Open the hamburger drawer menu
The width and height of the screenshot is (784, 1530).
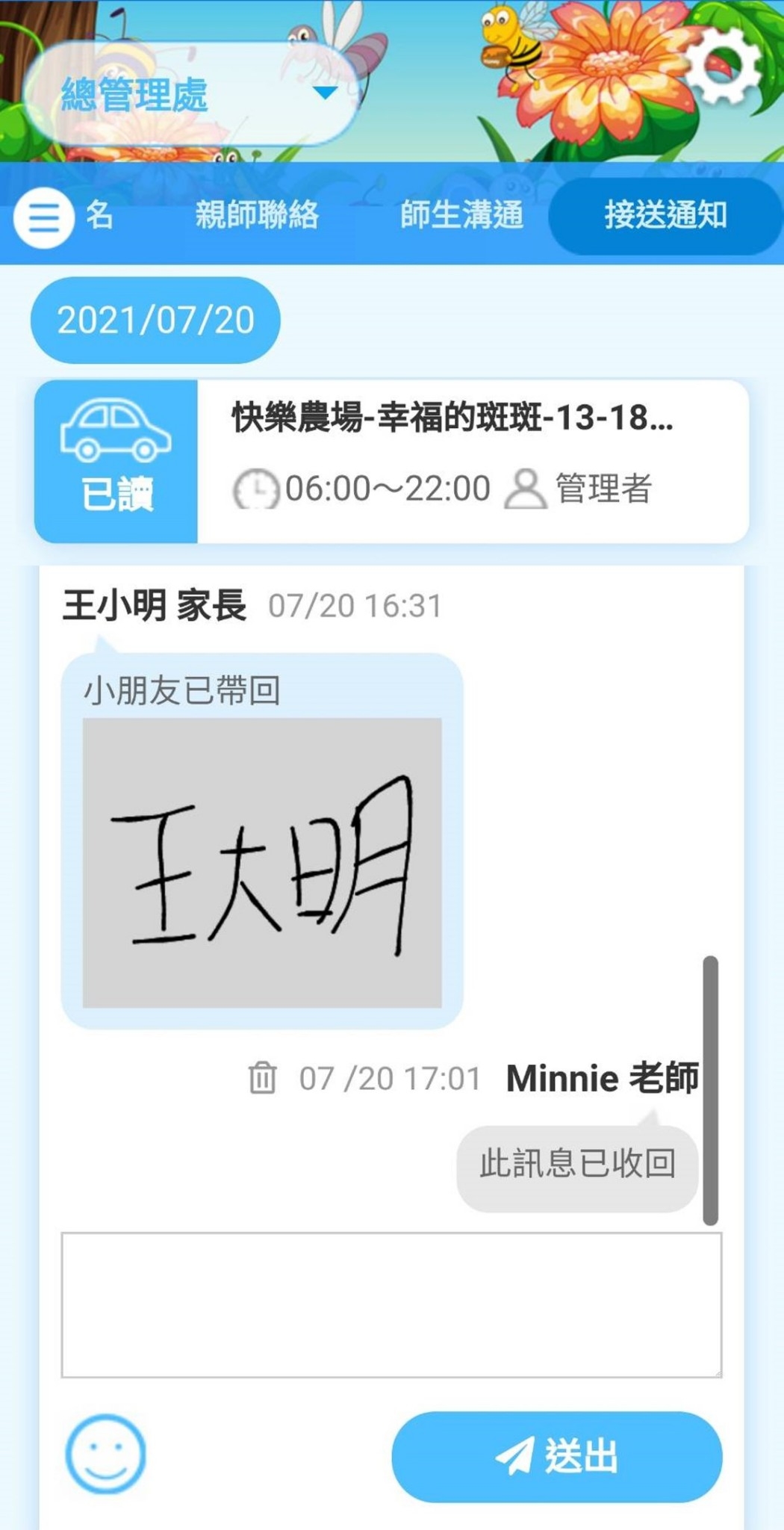tap(43, 218)
